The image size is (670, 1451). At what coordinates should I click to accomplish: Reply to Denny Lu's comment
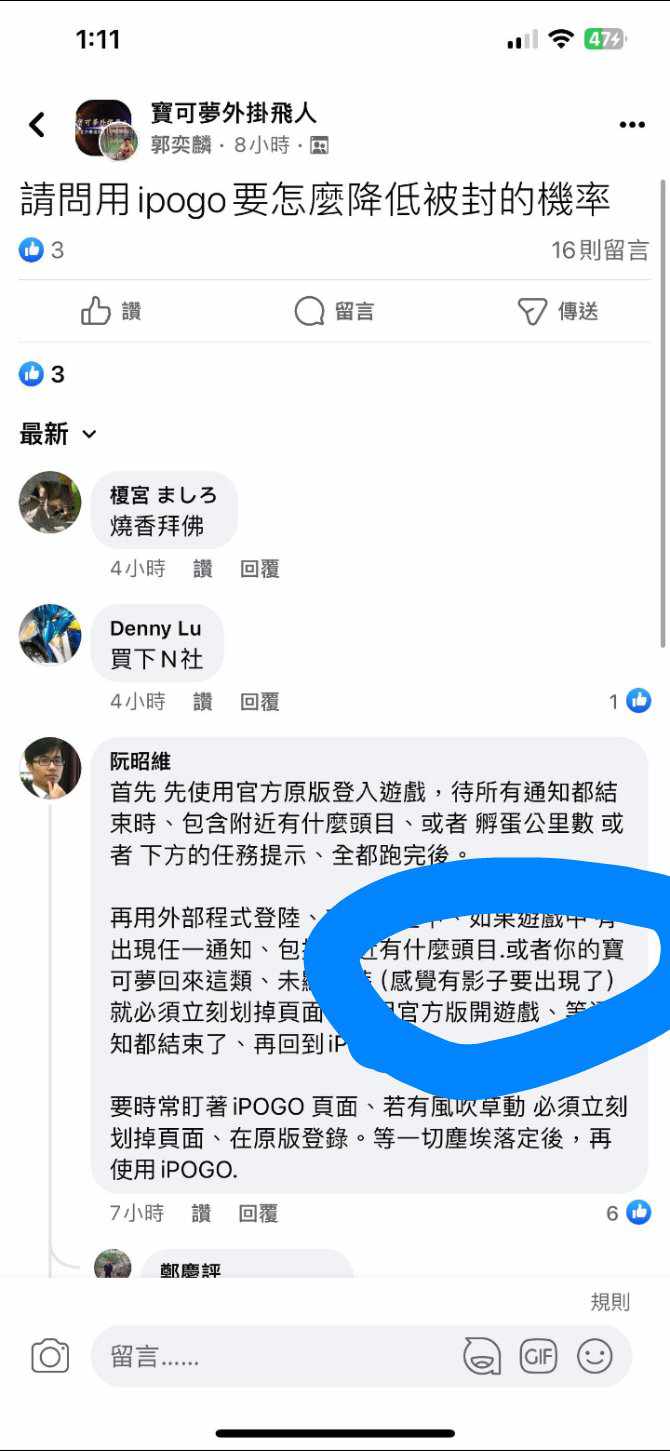259,702
